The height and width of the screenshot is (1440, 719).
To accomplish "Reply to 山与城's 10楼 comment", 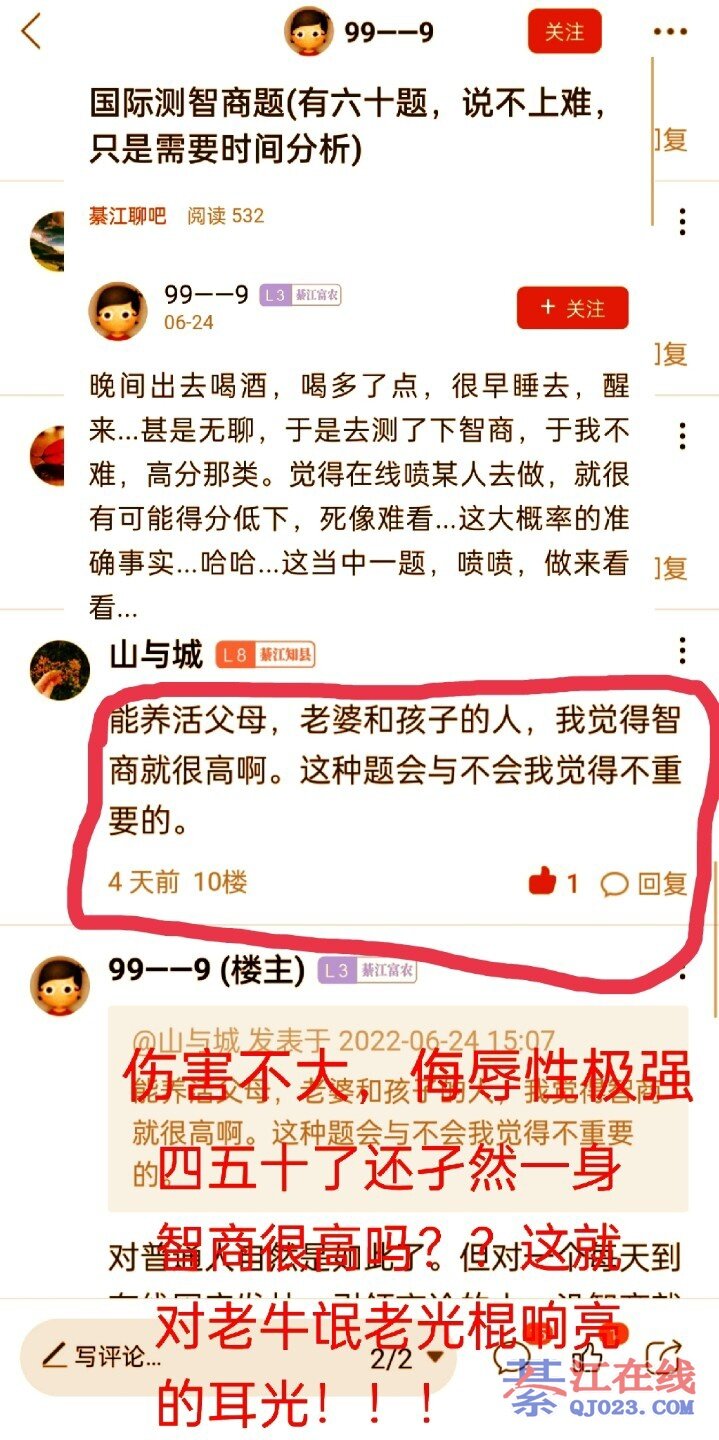I will tap(645, 883).
